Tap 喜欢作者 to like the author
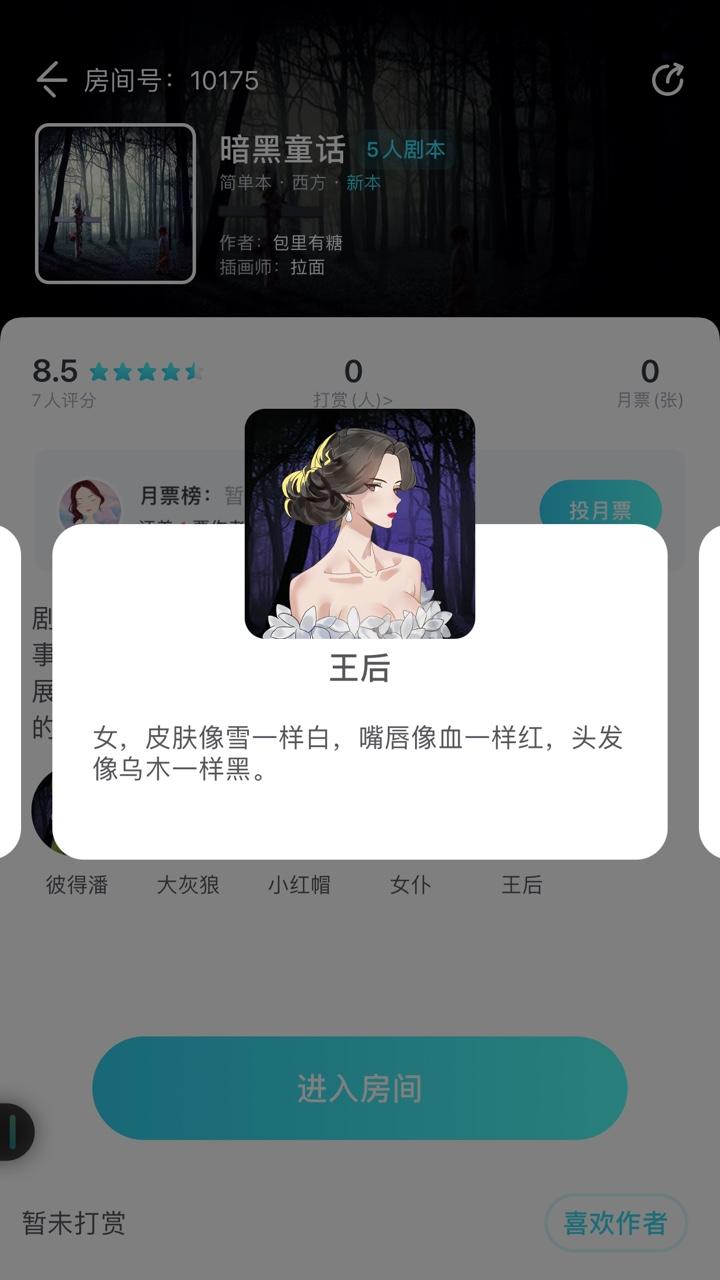This screenshot has height=1280, width=720. [615, 1223]
